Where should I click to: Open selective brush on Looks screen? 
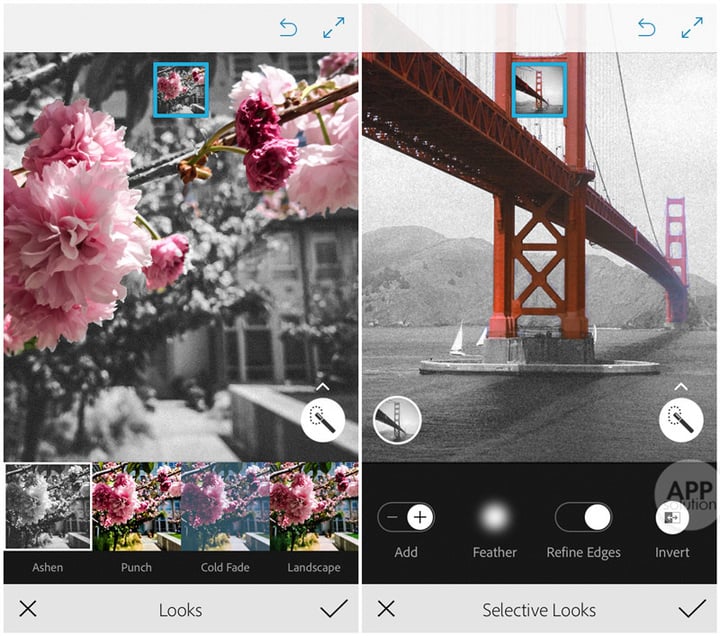pos(323,419)
